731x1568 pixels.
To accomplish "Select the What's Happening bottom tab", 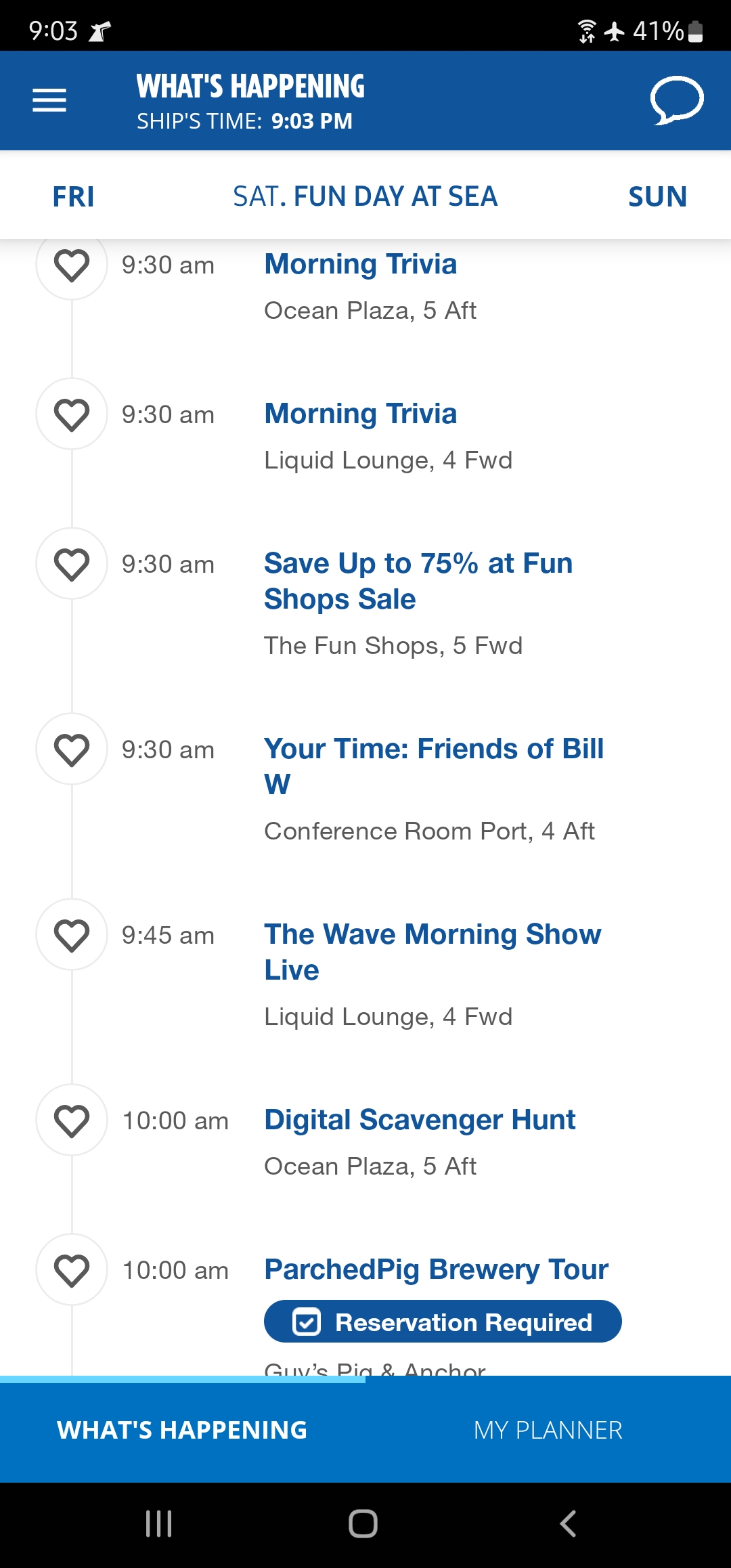I will (183, 1430).
